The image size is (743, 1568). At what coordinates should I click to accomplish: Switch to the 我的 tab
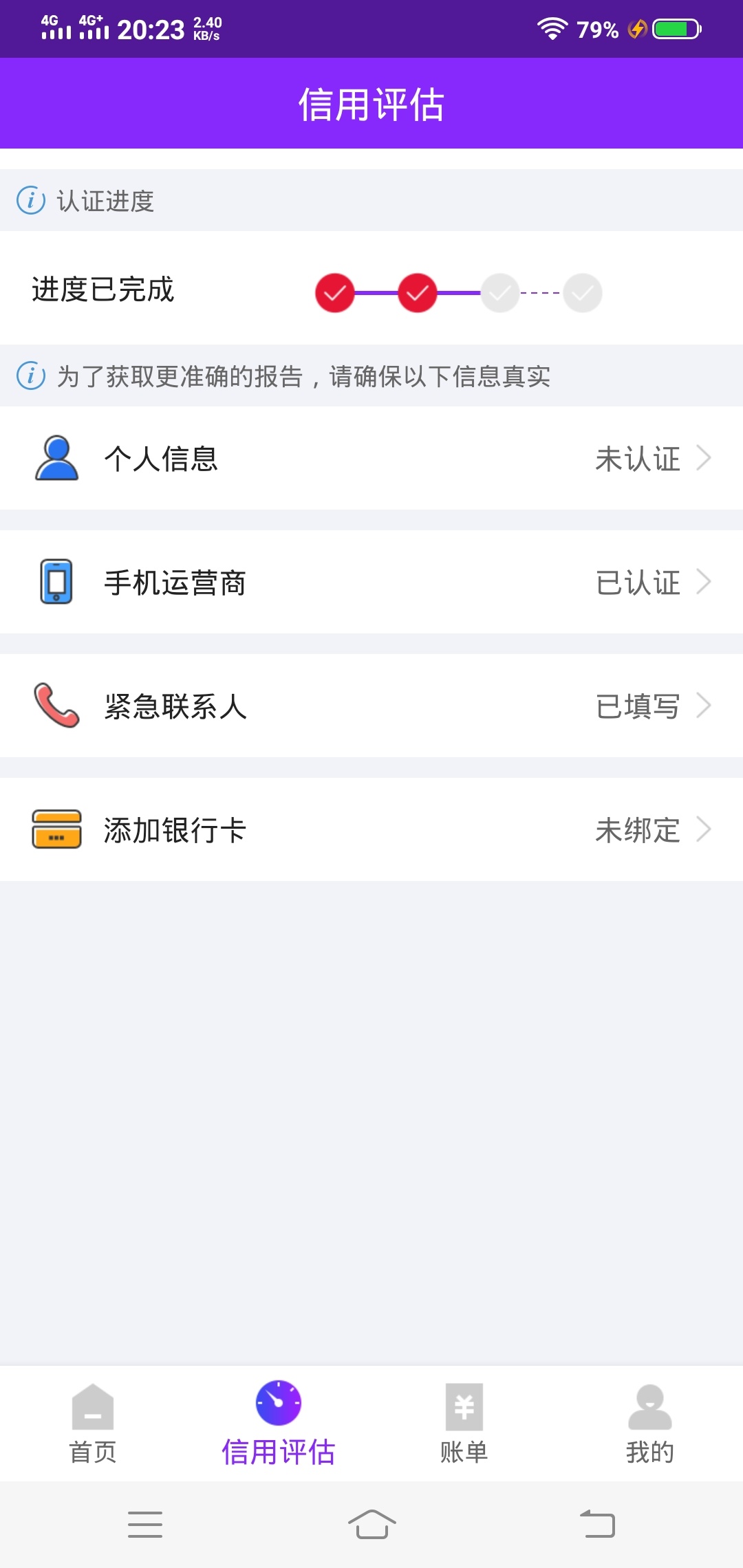650,1424
